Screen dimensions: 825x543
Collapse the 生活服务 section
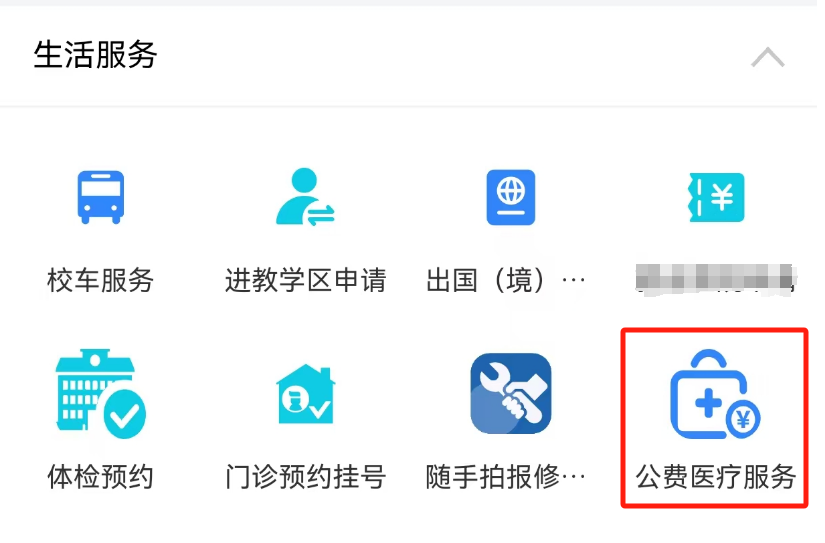coord(767,57)
